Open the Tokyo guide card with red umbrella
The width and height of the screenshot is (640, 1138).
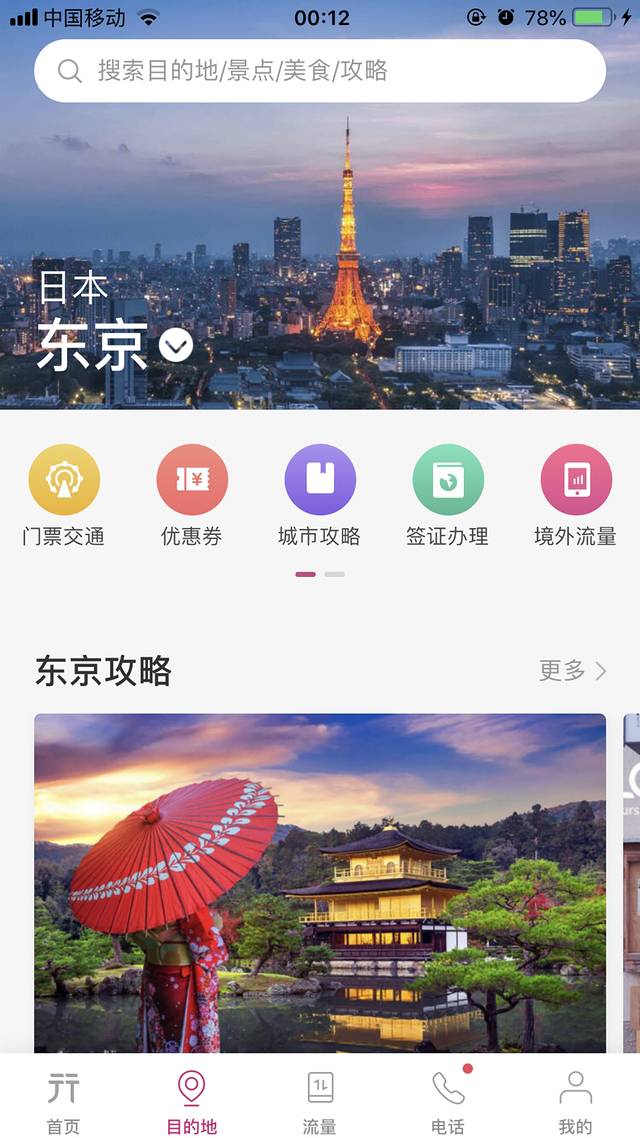pos(320,882)
